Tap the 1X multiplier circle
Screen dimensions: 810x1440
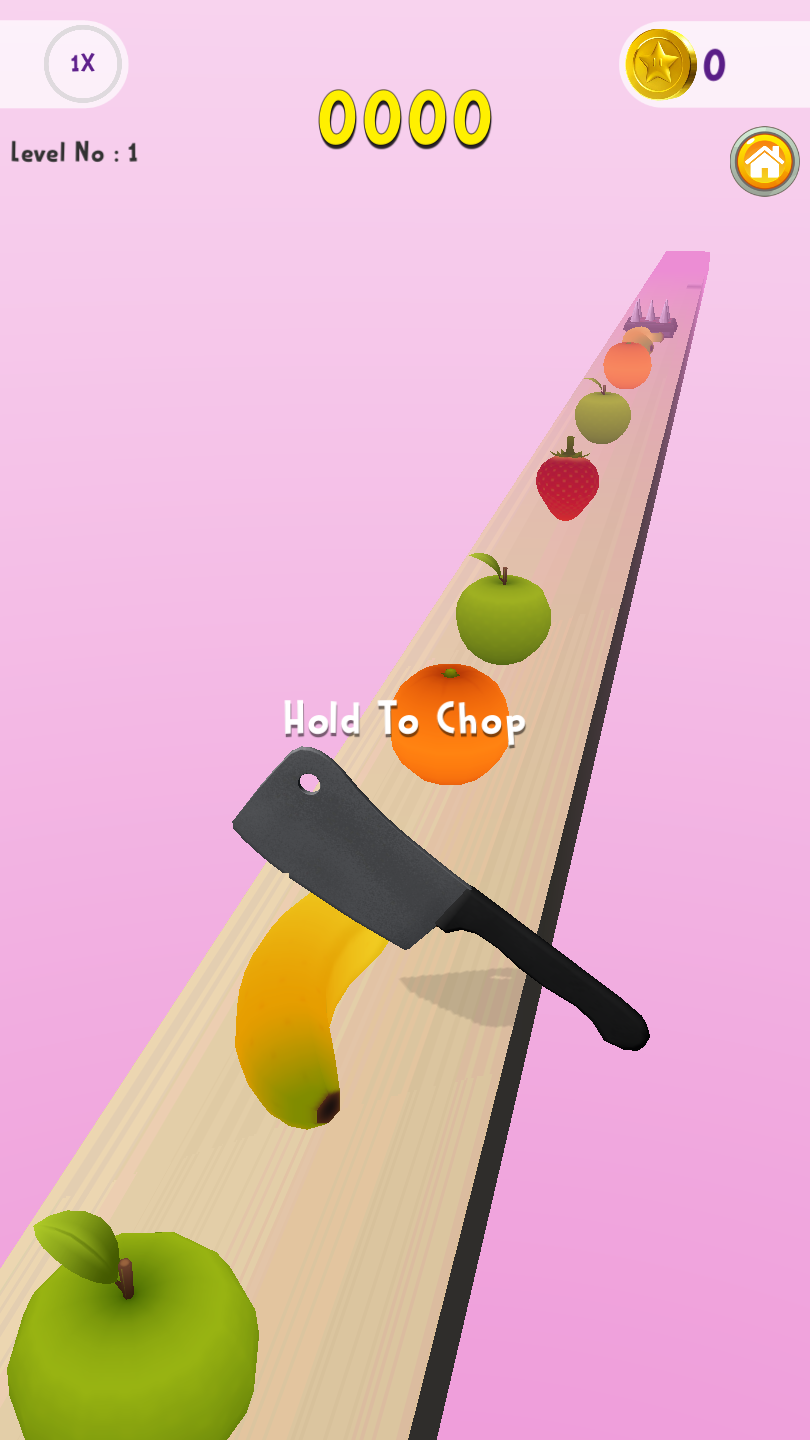(x=83, y=64)
